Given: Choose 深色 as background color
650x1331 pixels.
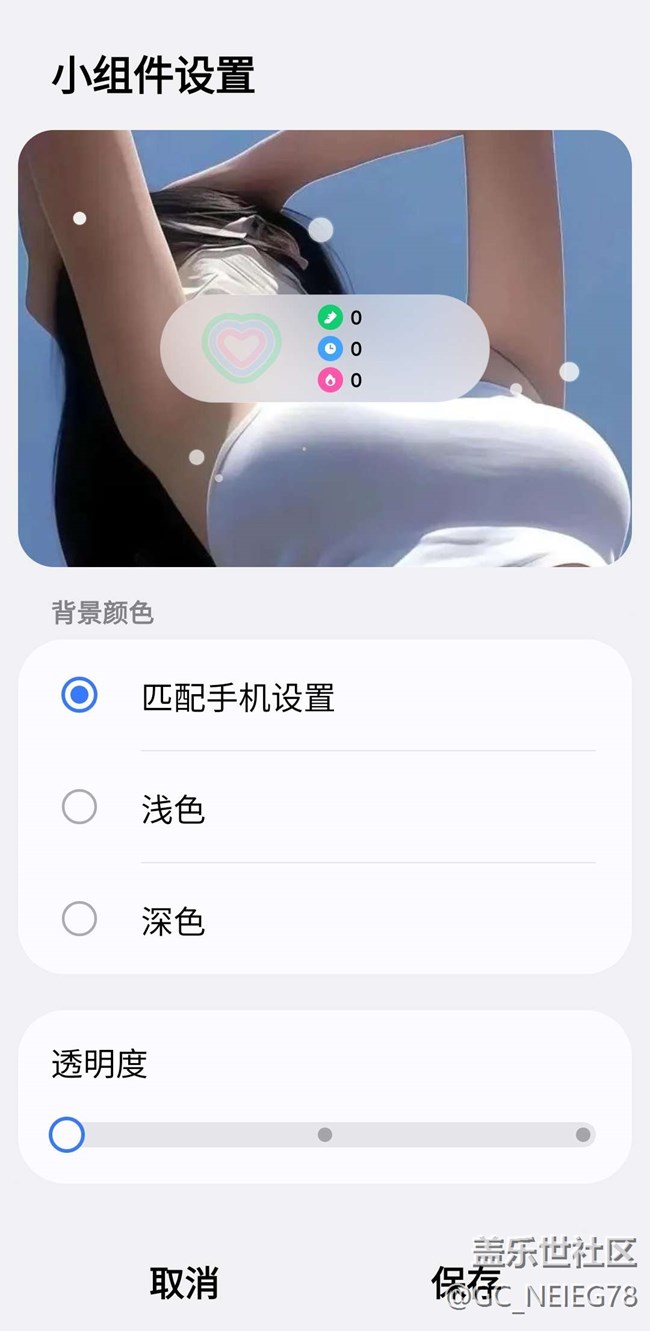Looking at the screenshot, I should 325,919.
